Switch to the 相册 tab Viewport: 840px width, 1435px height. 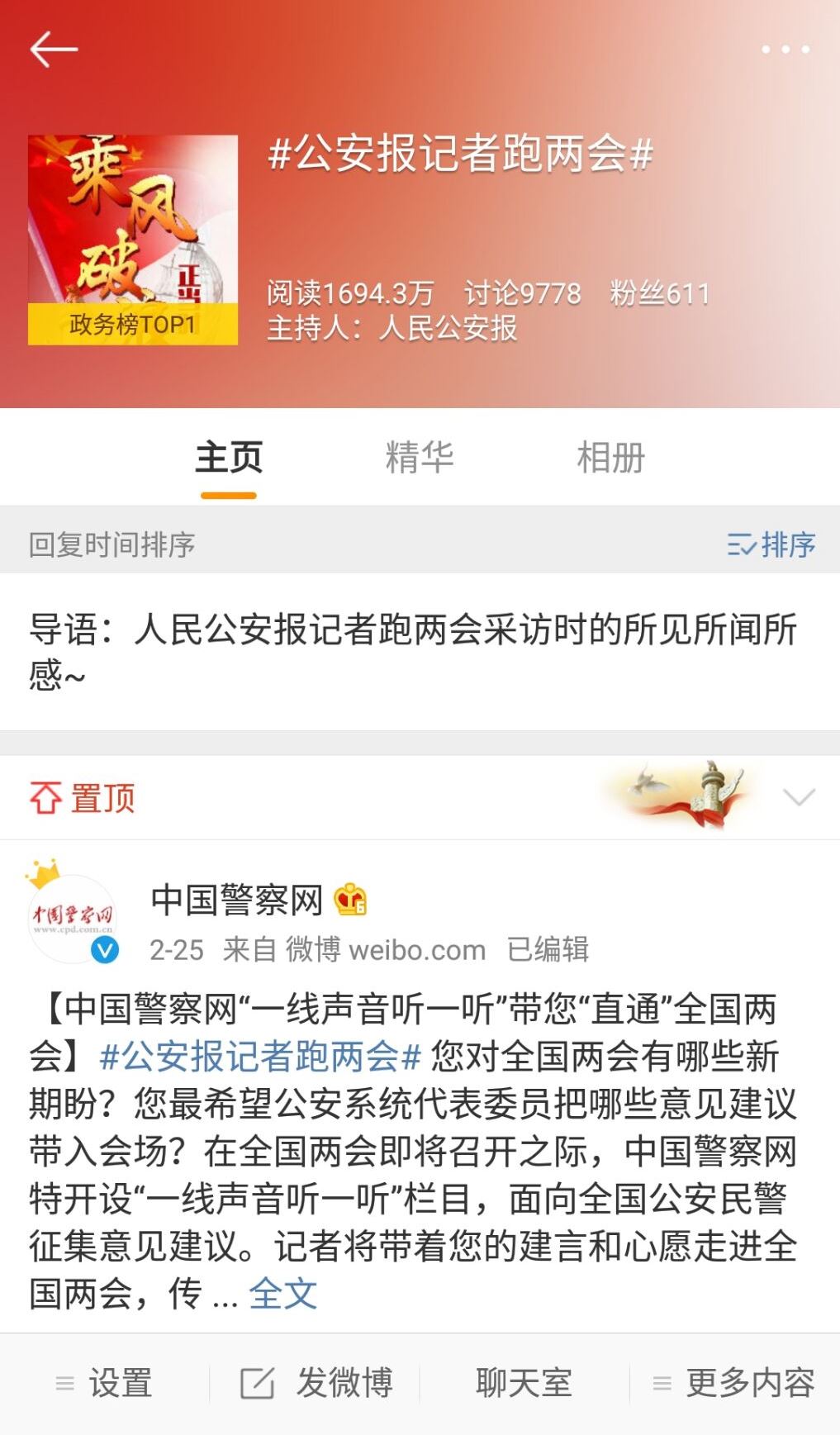[x=610, y=458]
